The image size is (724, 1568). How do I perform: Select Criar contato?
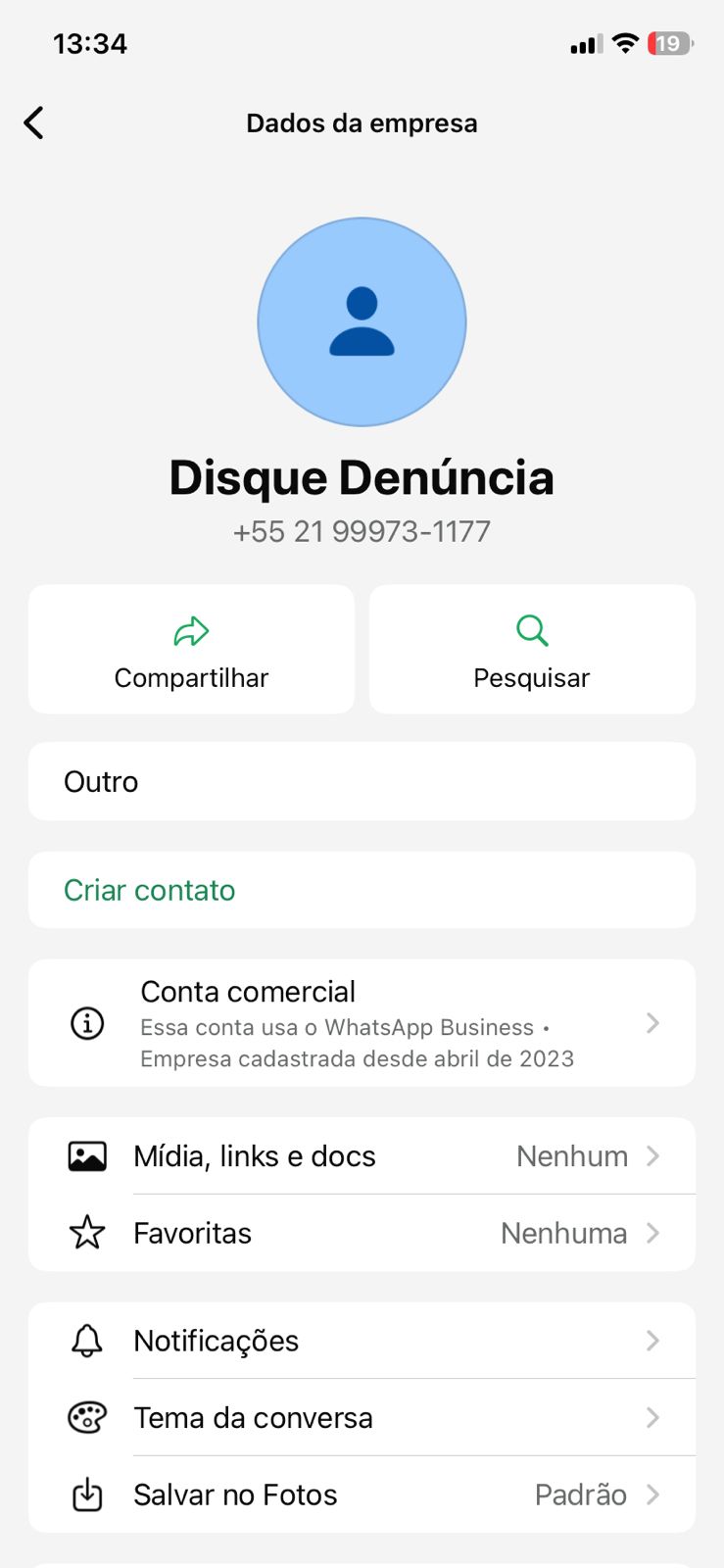coord(150,890)
